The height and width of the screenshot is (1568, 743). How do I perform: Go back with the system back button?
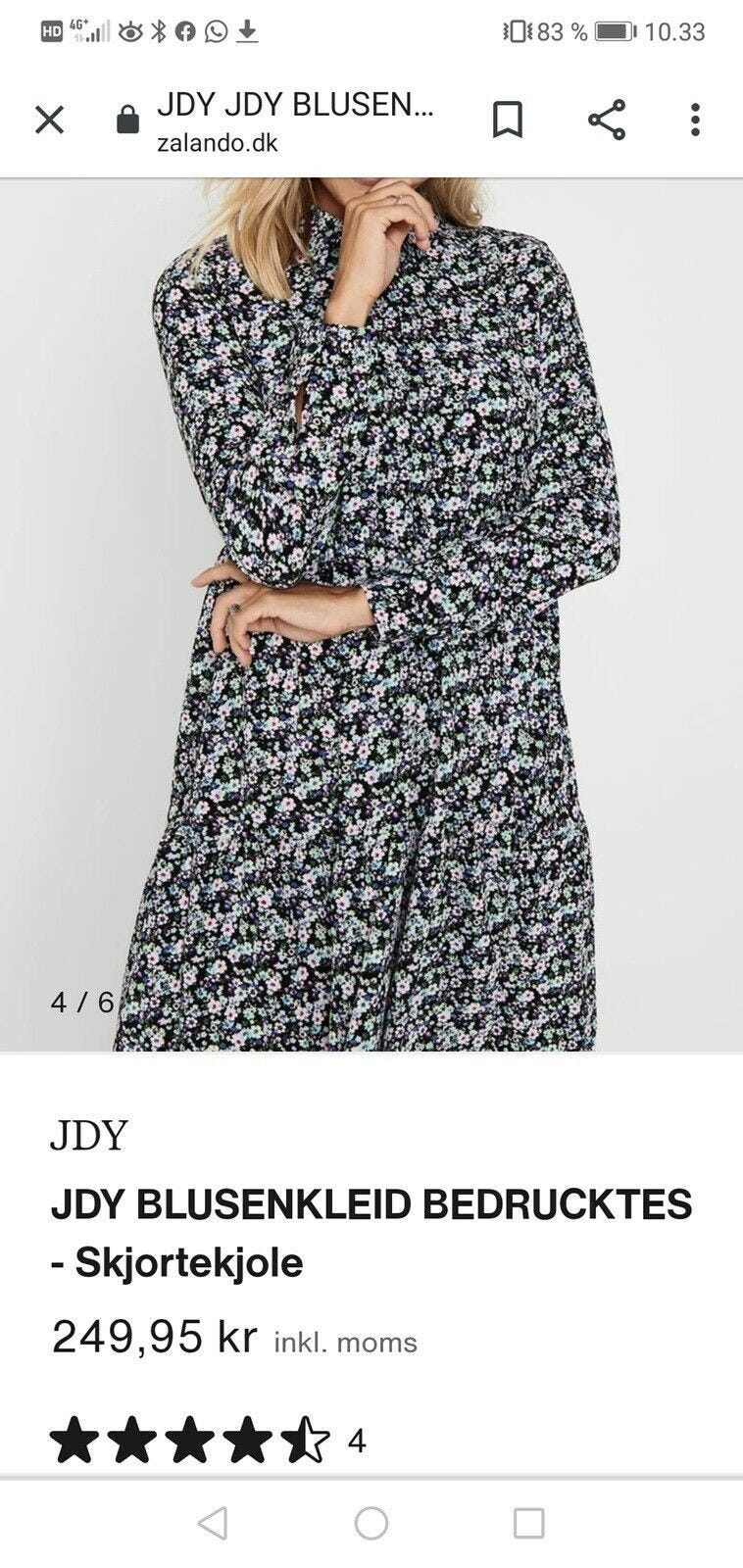pyautogui.click(x=213, y=1523)
